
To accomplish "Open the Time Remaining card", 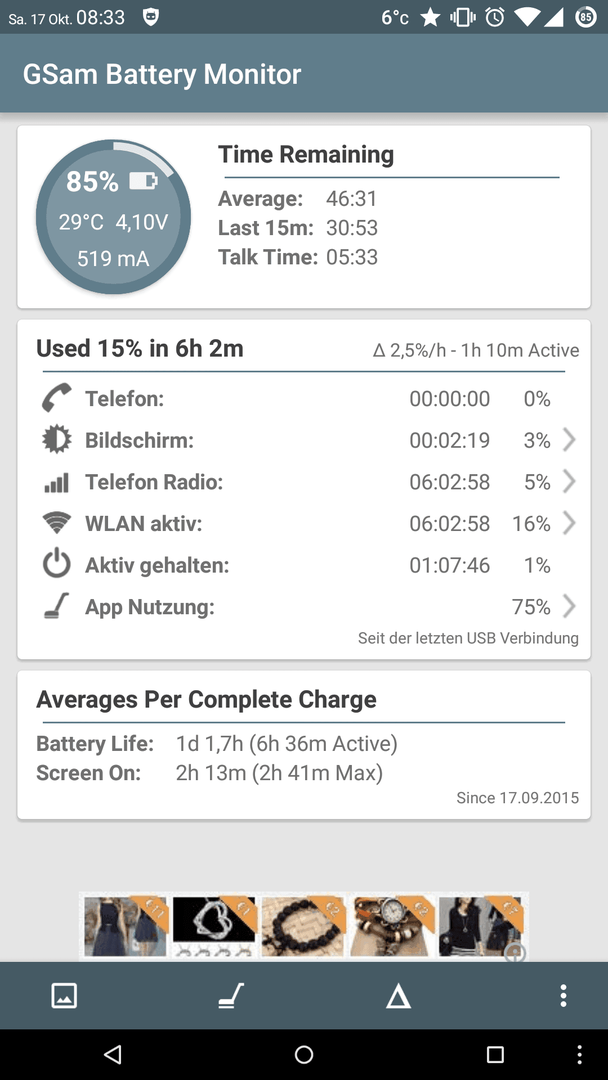I will point(304,217).
